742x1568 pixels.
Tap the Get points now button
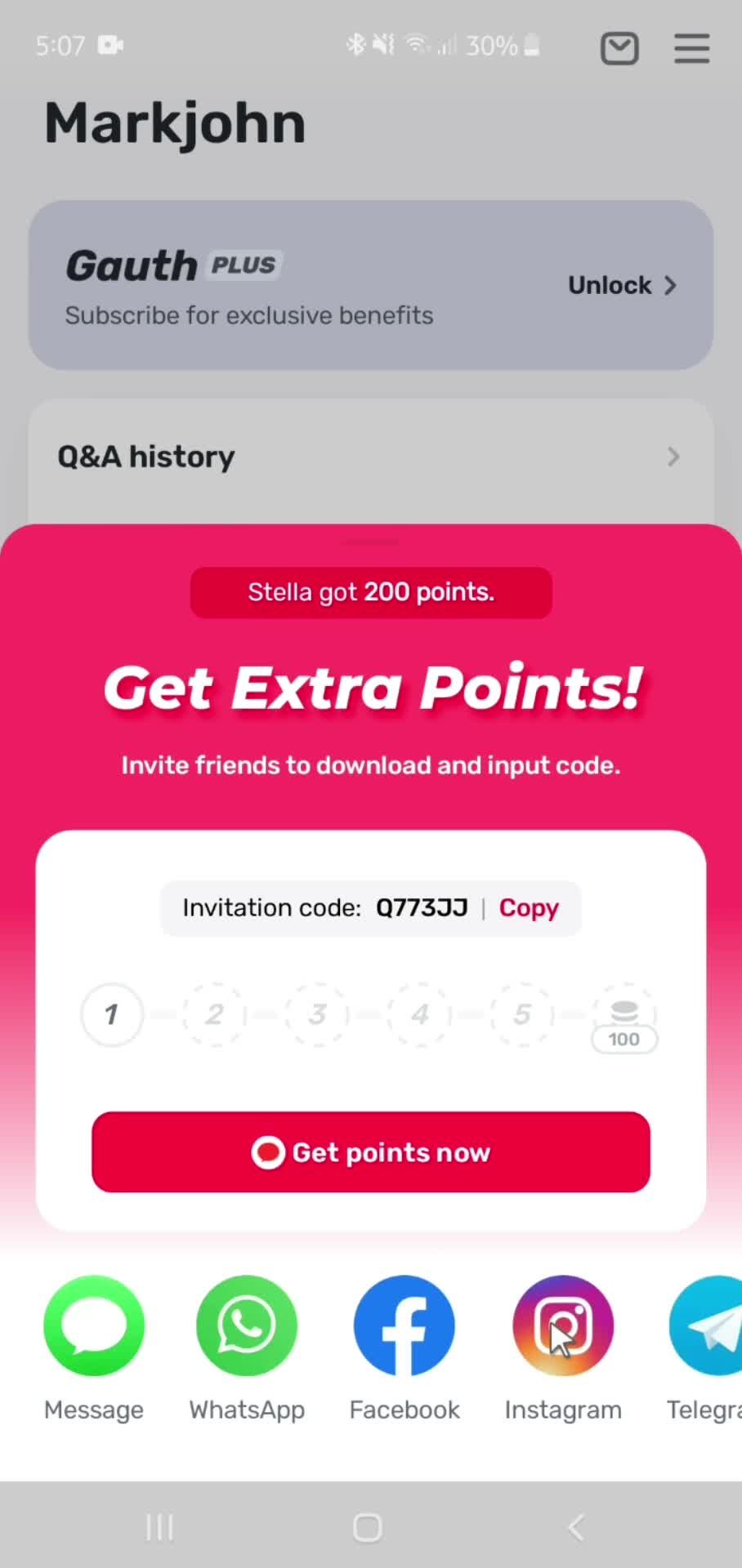pos(371,1151)
